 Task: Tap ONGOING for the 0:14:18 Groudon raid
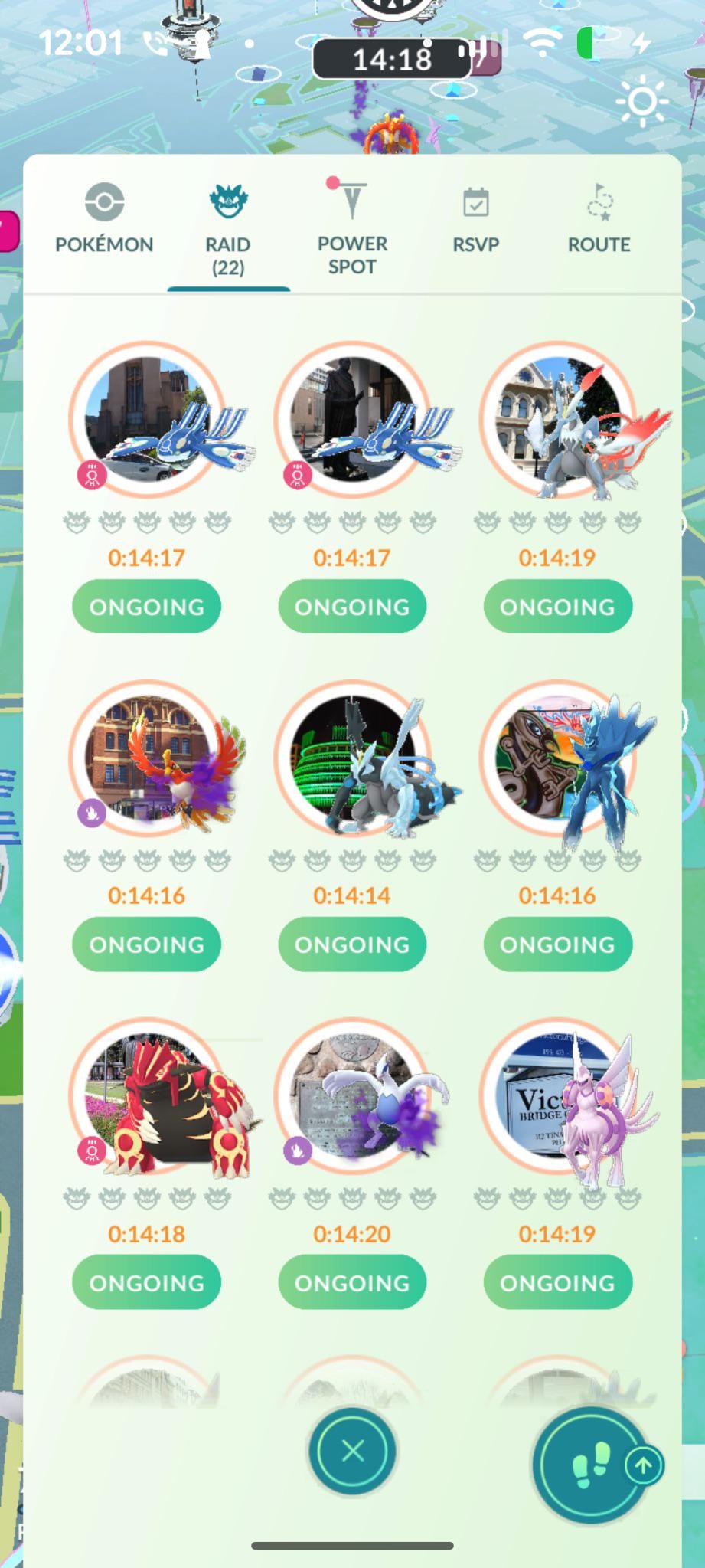[147, 1283]
